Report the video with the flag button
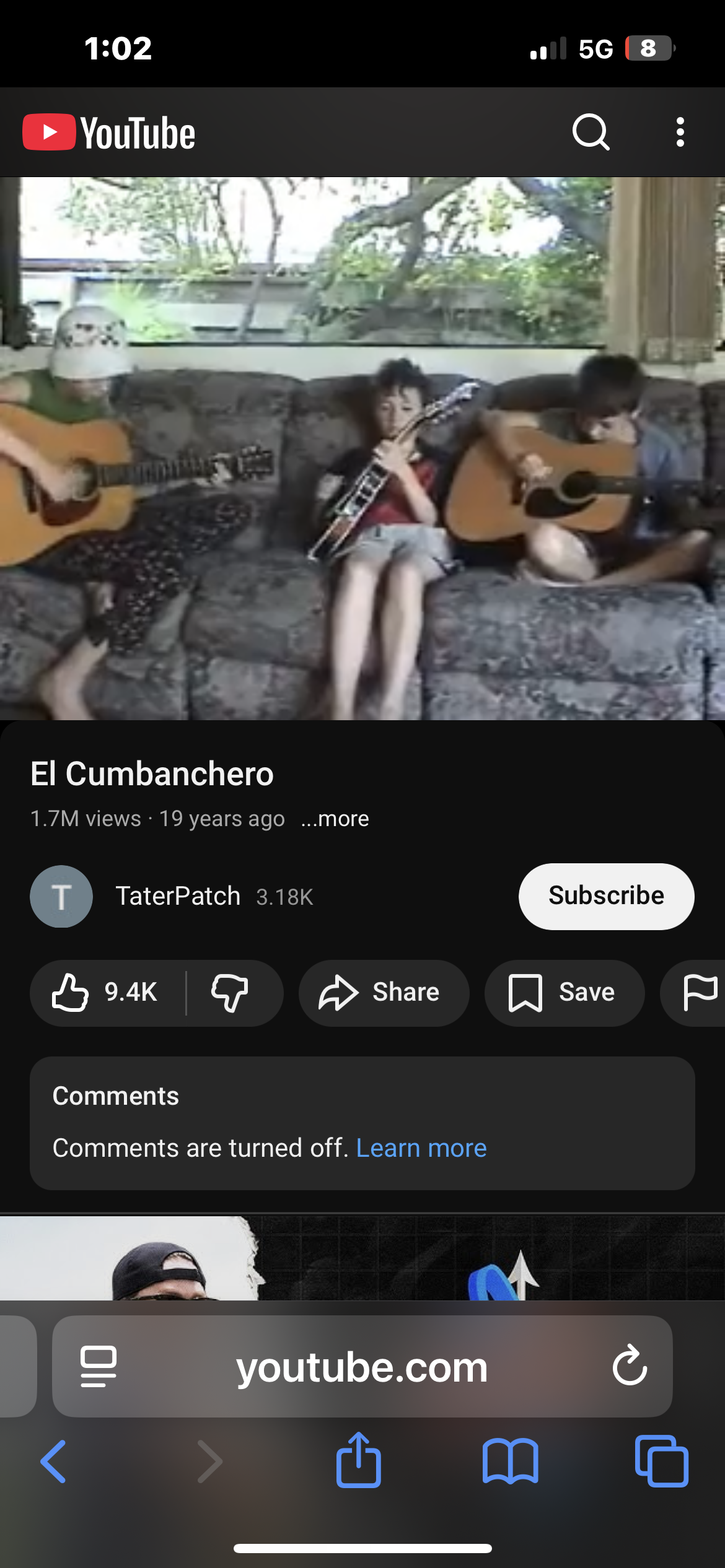This screenshot has height=1568, width=725. point(698,993)
